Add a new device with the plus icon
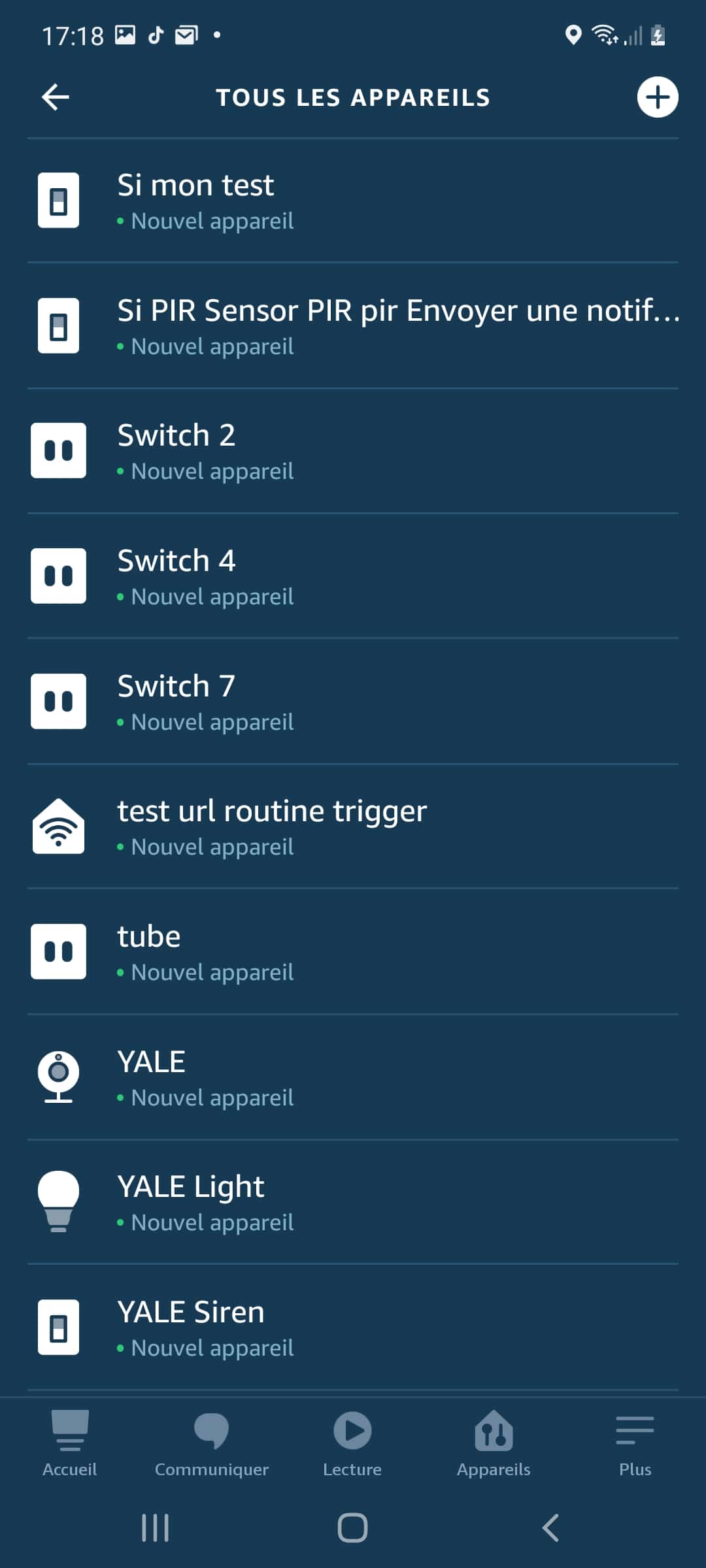 coord(658,97)
